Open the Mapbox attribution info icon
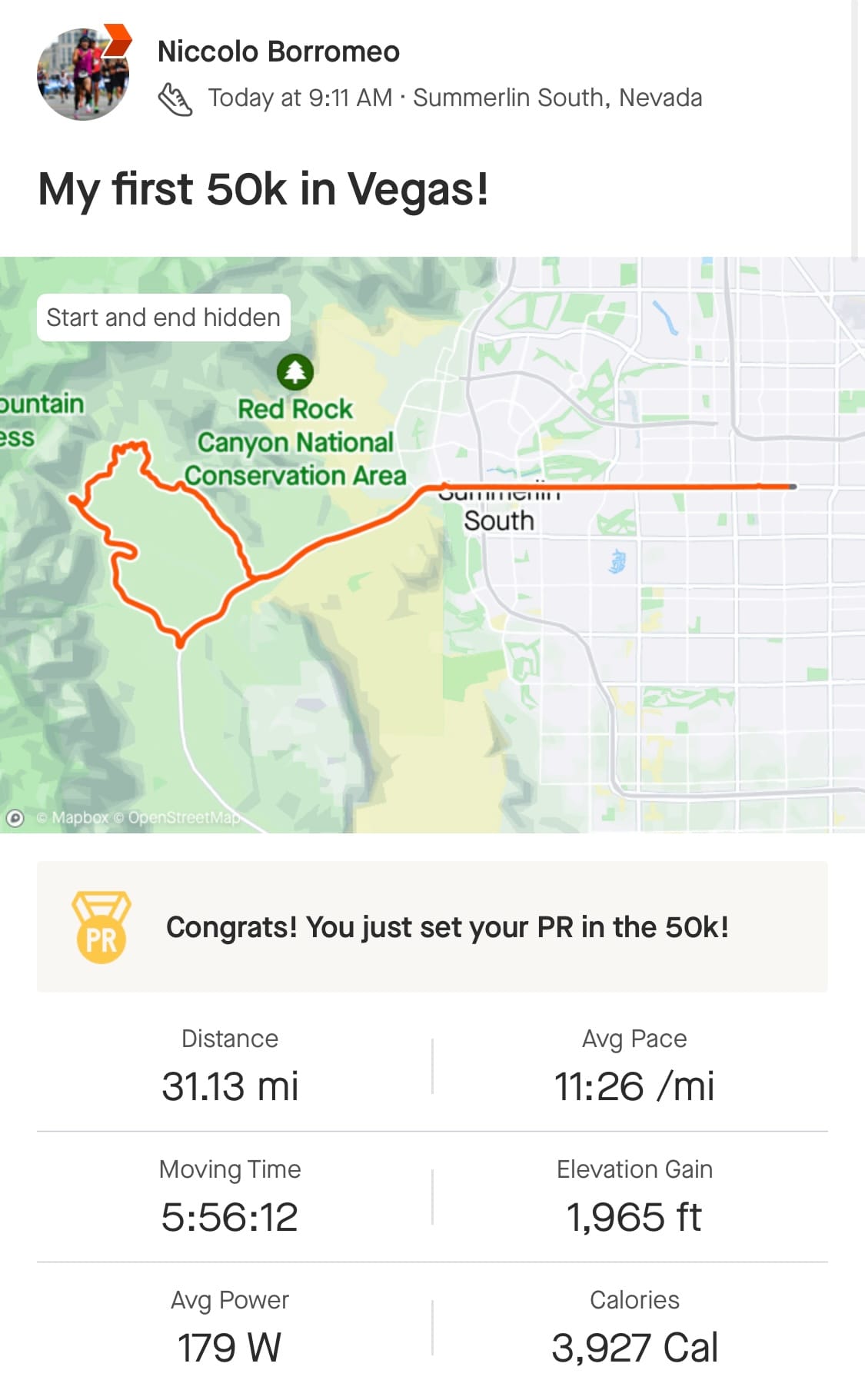Viewport: 865px width, 1400px height. pos(15,818)
